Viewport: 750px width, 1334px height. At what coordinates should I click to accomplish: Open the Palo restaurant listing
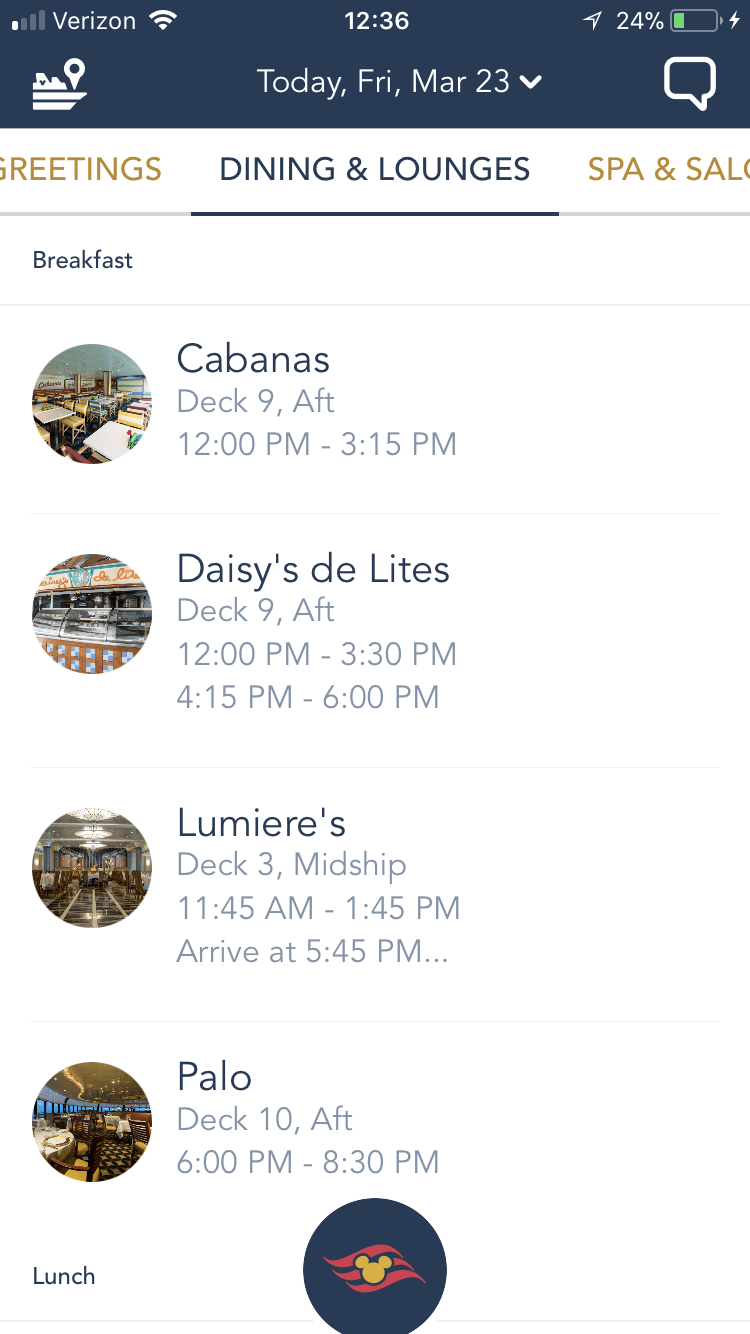click(x=375, y=1120)
